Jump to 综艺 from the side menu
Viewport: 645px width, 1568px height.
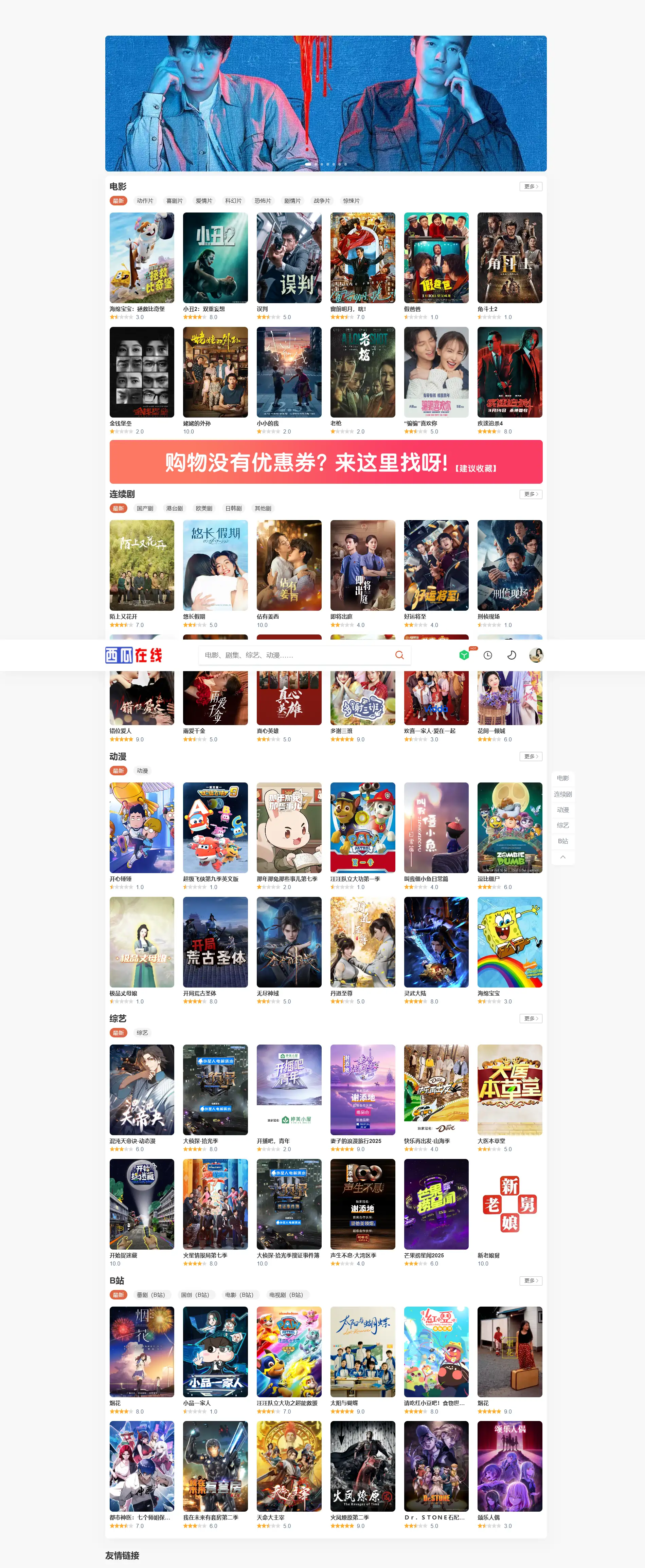click(563, 825)
